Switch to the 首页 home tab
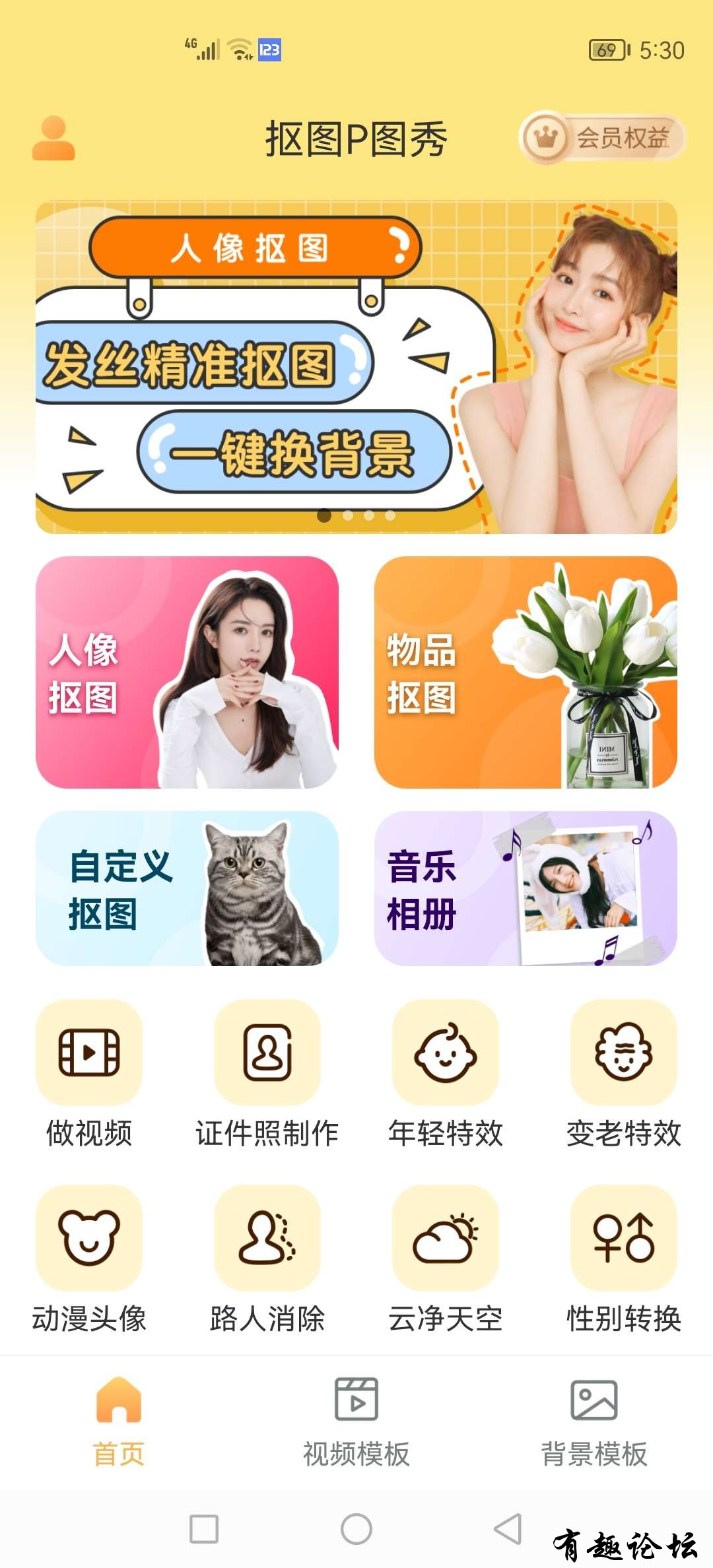The width and height of the screenshot is (713, 1568). pos(119,1420)
